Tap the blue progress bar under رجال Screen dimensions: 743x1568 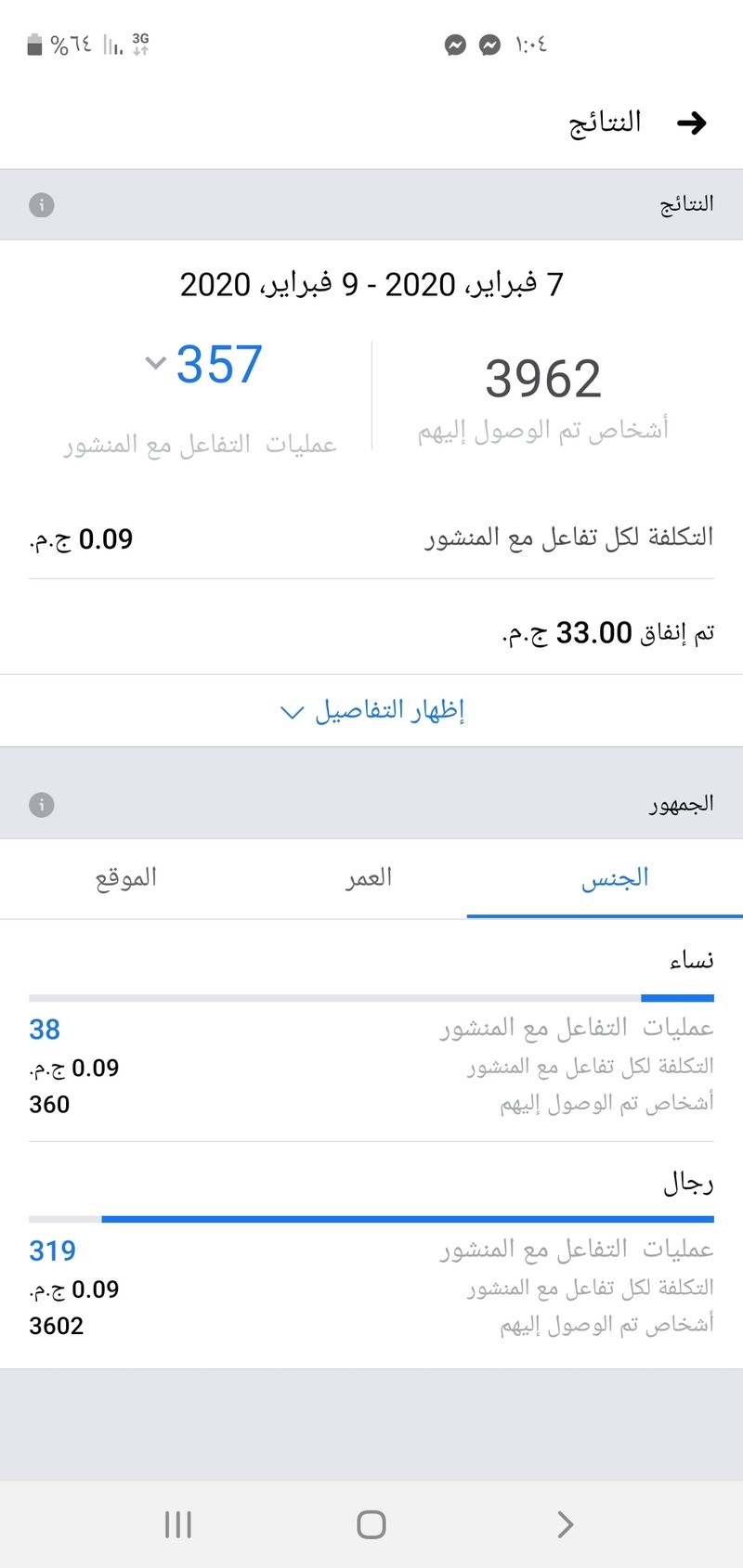coord(407,1218)
